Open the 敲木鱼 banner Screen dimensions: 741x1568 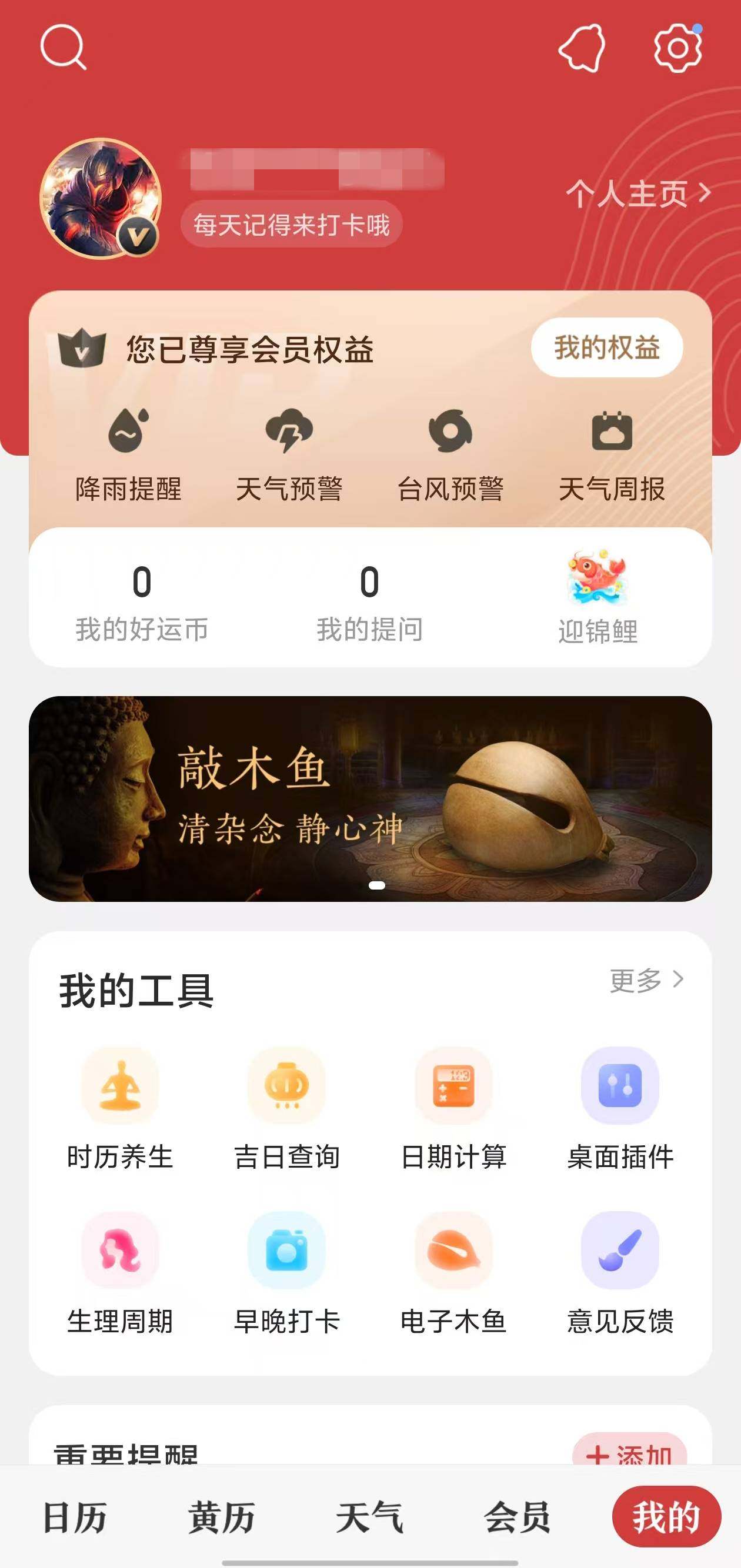(370, 798)
